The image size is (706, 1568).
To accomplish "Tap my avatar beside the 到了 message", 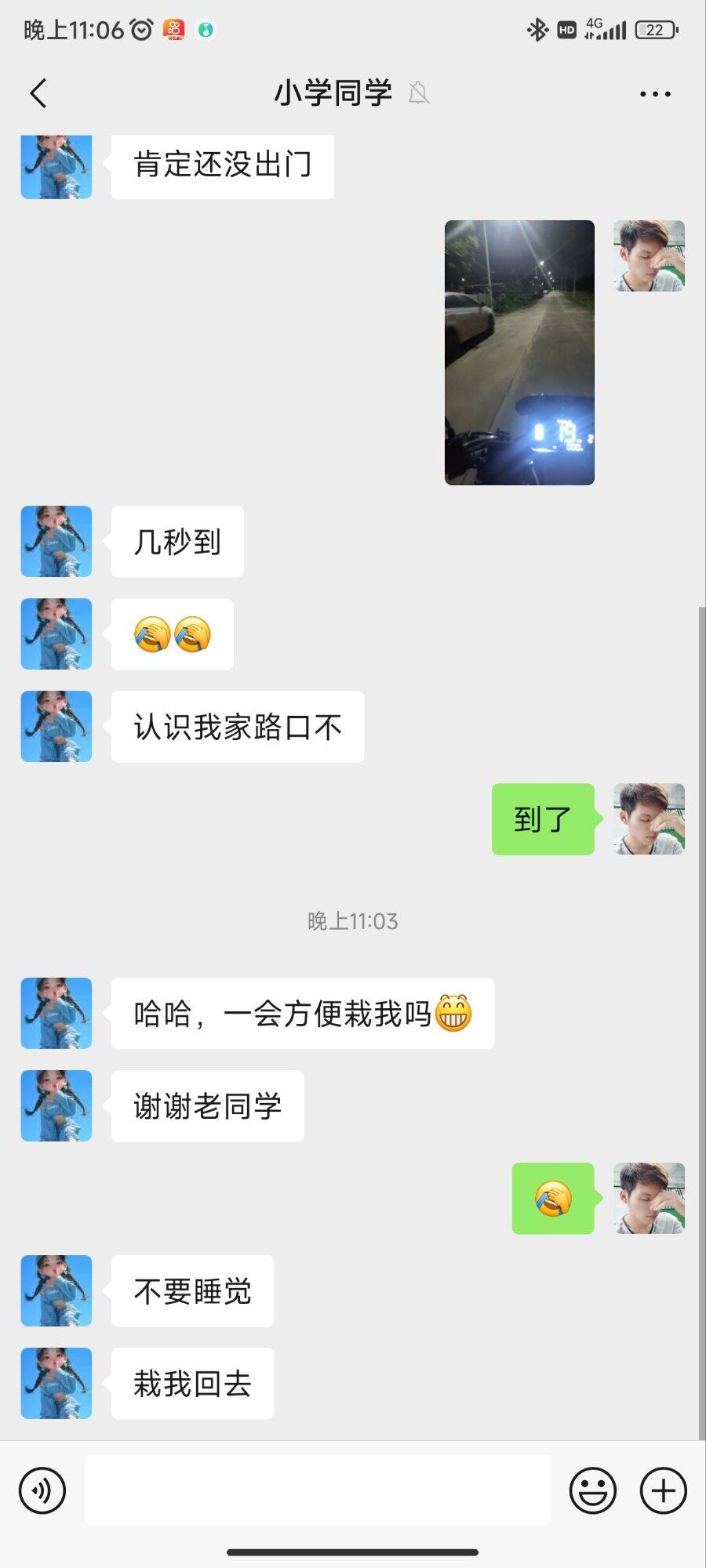I will (x=650, y=819).
